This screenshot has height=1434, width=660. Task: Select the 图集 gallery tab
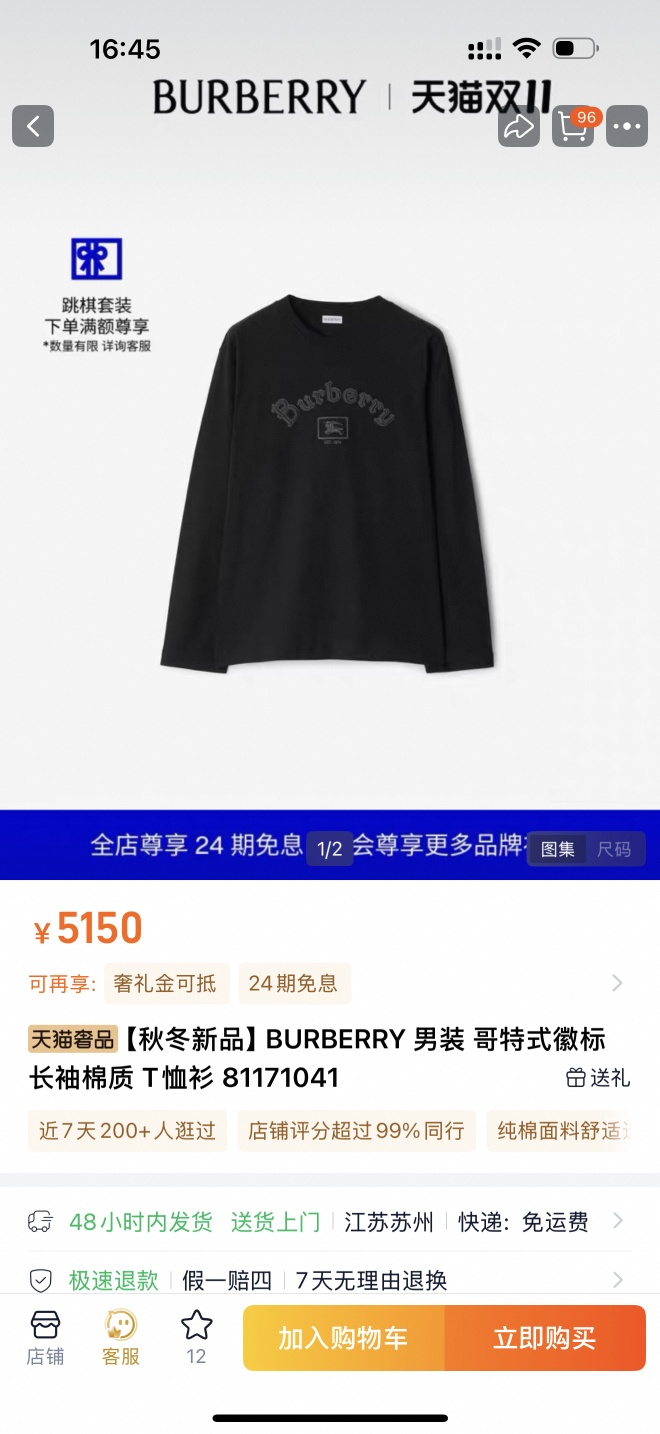click(558, 849)
